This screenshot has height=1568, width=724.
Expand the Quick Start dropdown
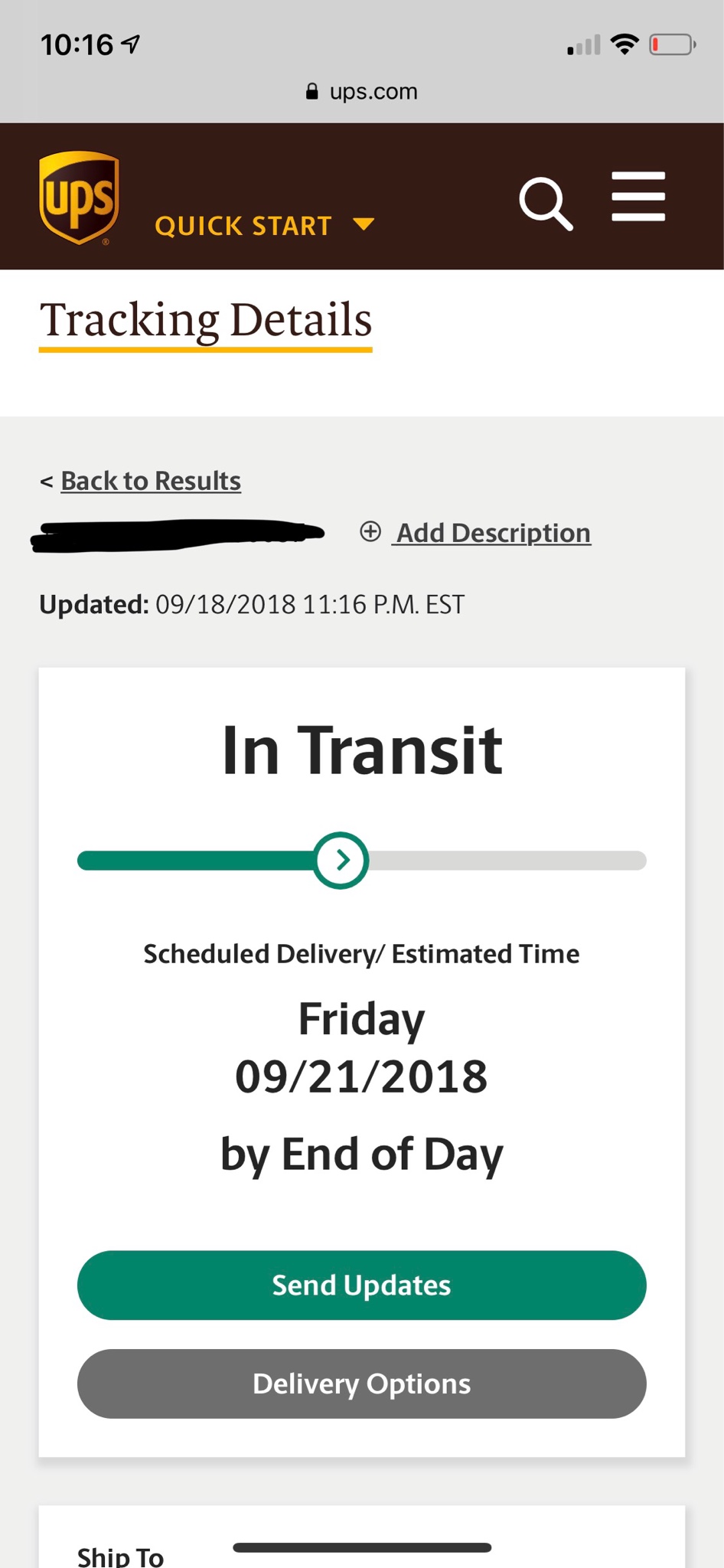pos(264,226)
